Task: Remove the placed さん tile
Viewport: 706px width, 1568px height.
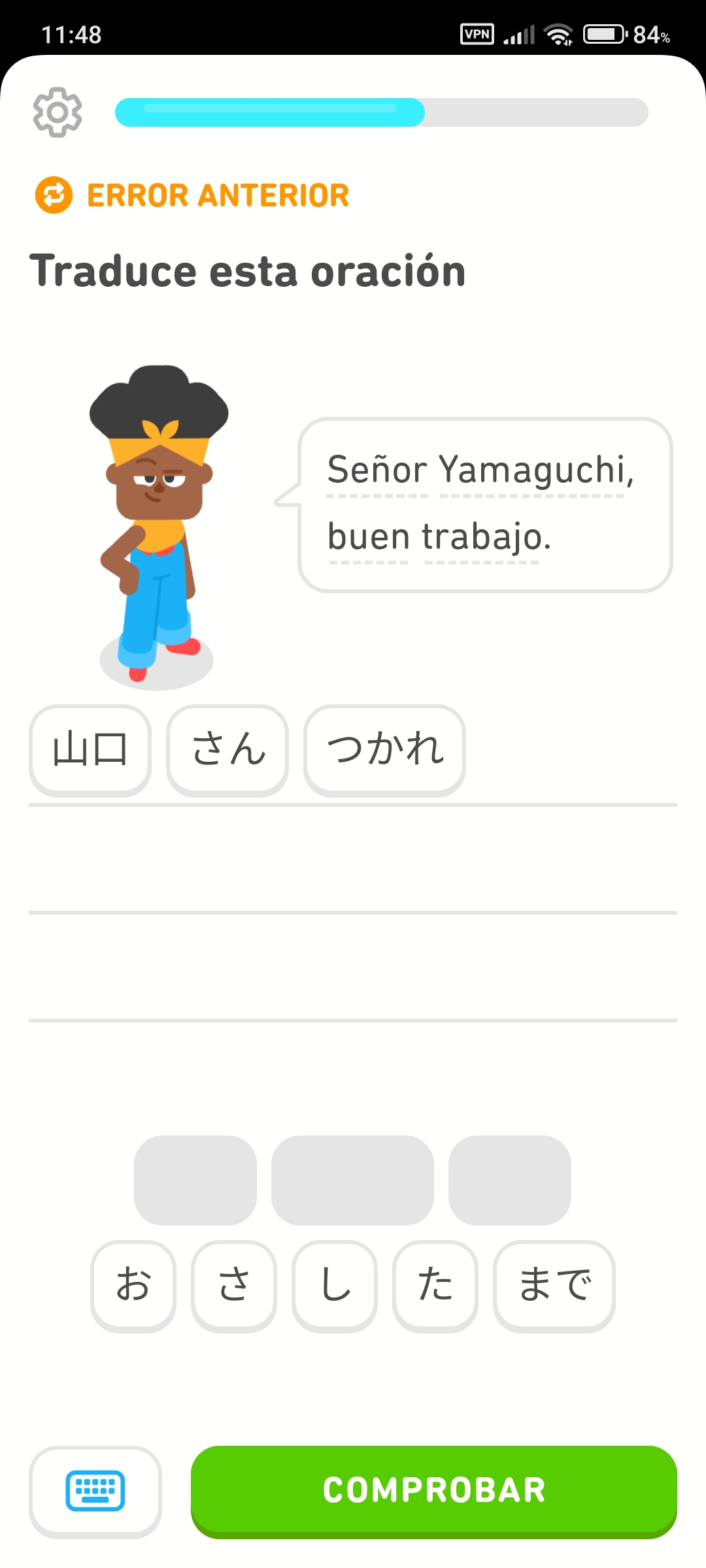Action: pyautogui.click(x=227, y=749)
